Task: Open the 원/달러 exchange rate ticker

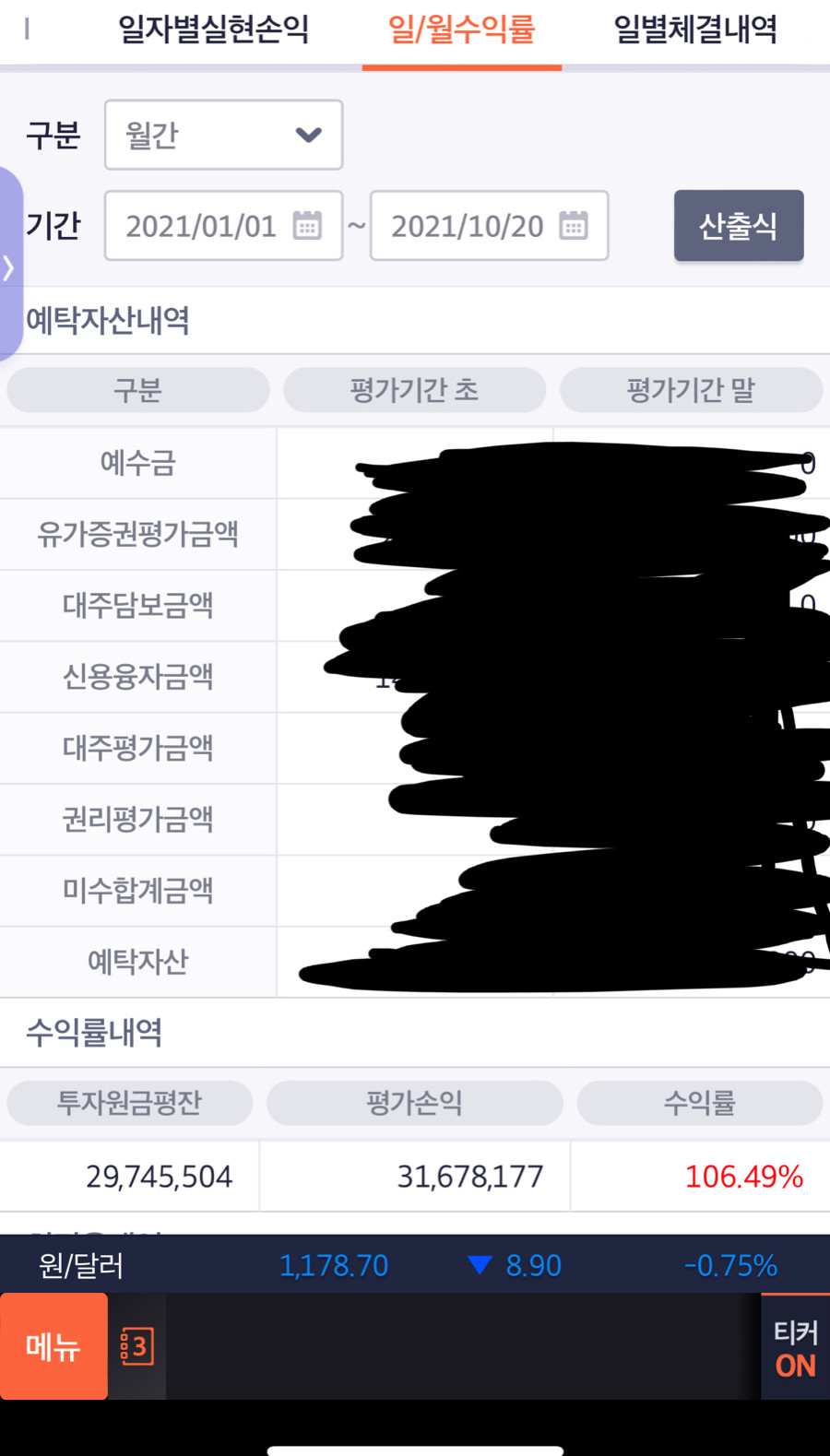Action: pyautogui.click(x=415, y=1264)
